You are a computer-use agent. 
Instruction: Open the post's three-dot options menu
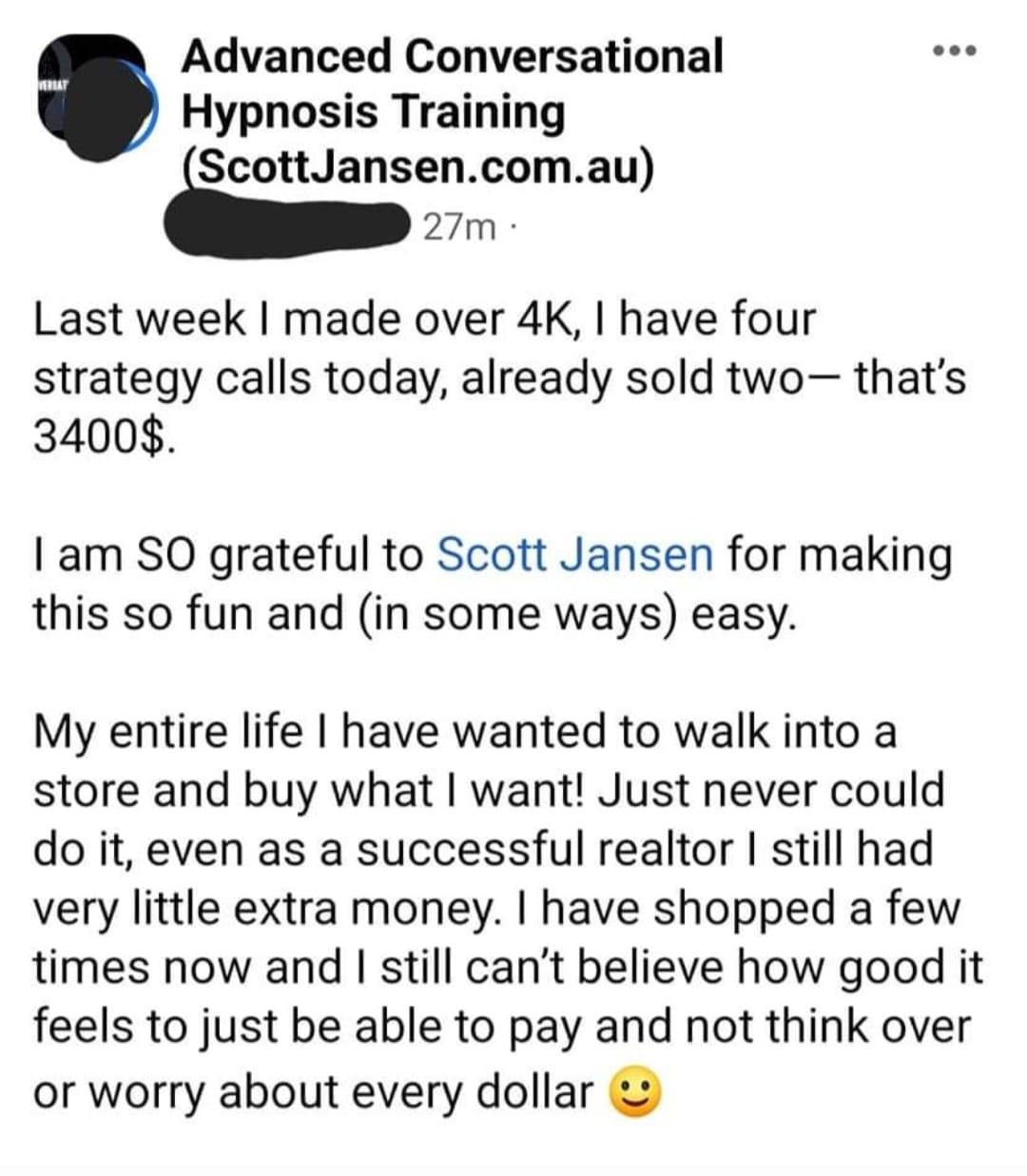(x=954, y=51)
